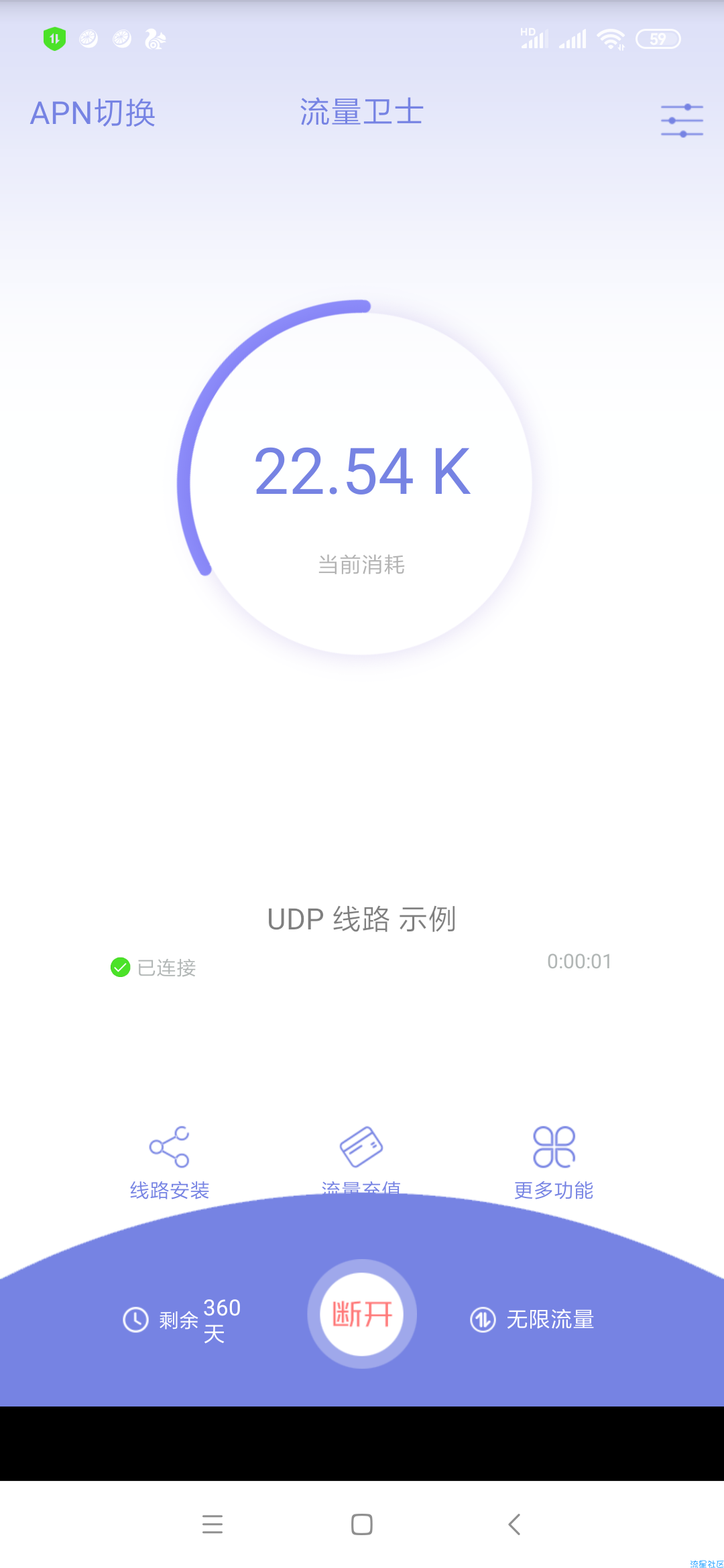Open APN切换 switching option
Screen dimensions: 724x1568
point(93,113)
